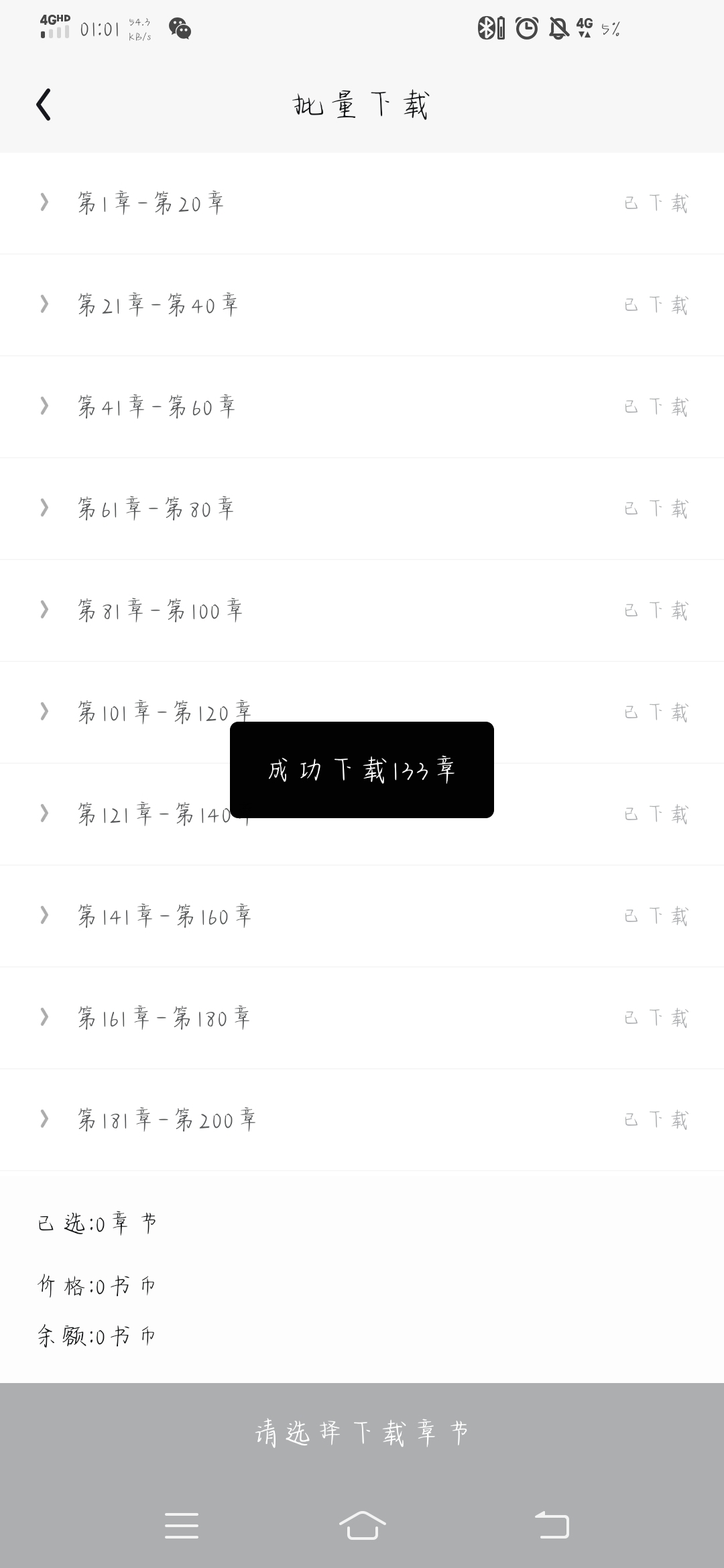This screenshot has width=724, height=1568.
Task: Expand the 第81章-第100章 chapter group
Action: click(44, 610)
